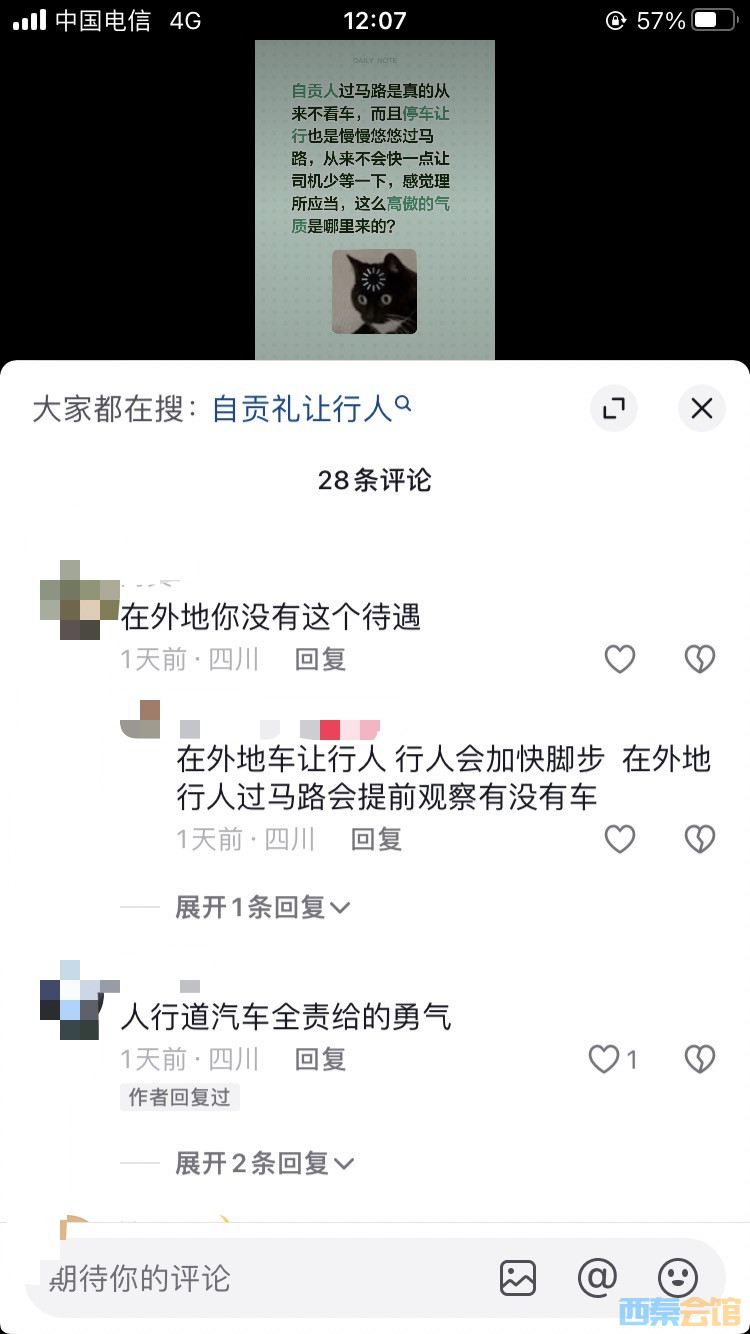Image resolution: width=750 pixels, height=1334 pixels.
Task: Reply to the comment 人行道汽车全责给的勇气
Action: [320, 1059]
